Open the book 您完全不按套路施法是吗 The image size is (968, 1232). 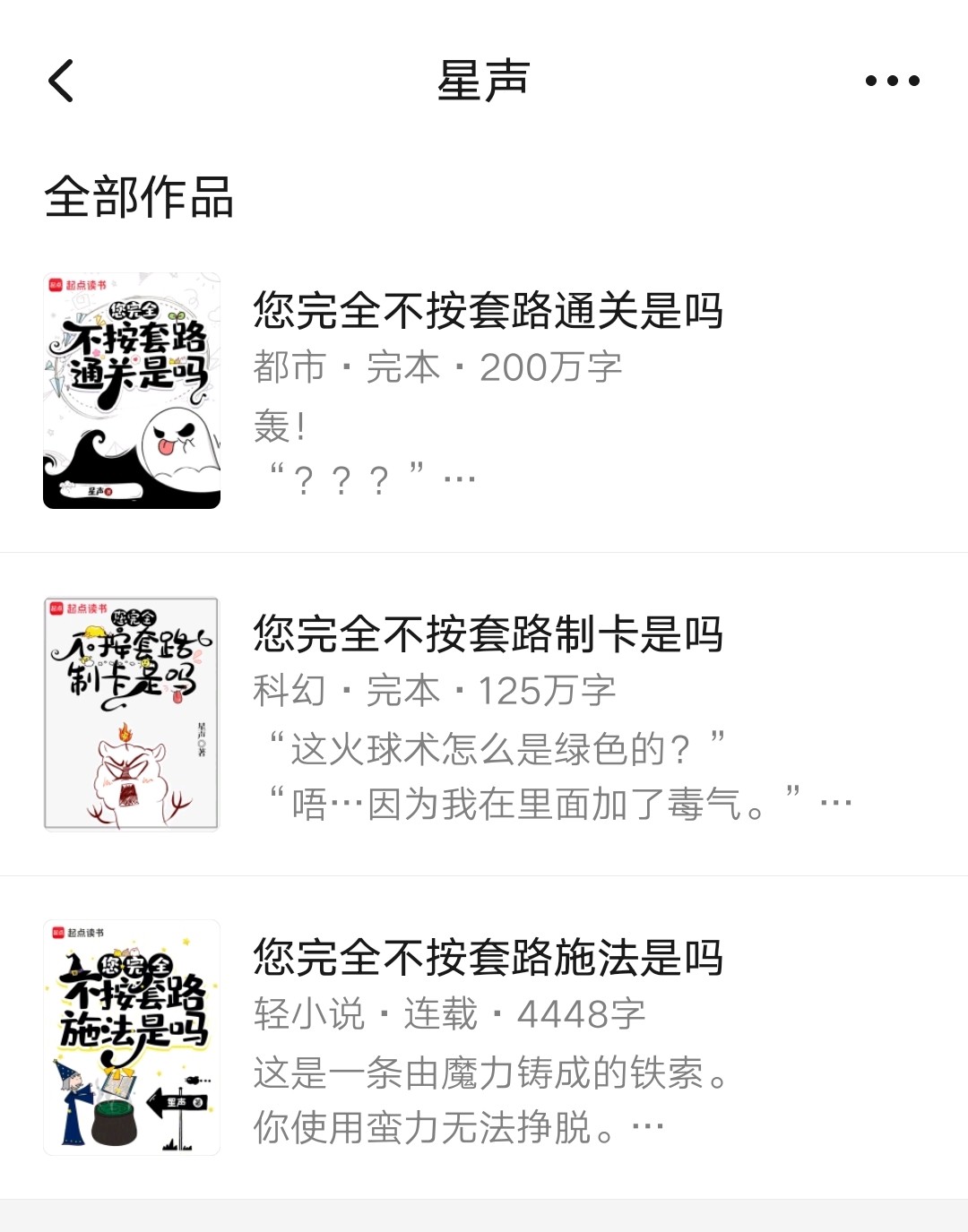[488, 958]
